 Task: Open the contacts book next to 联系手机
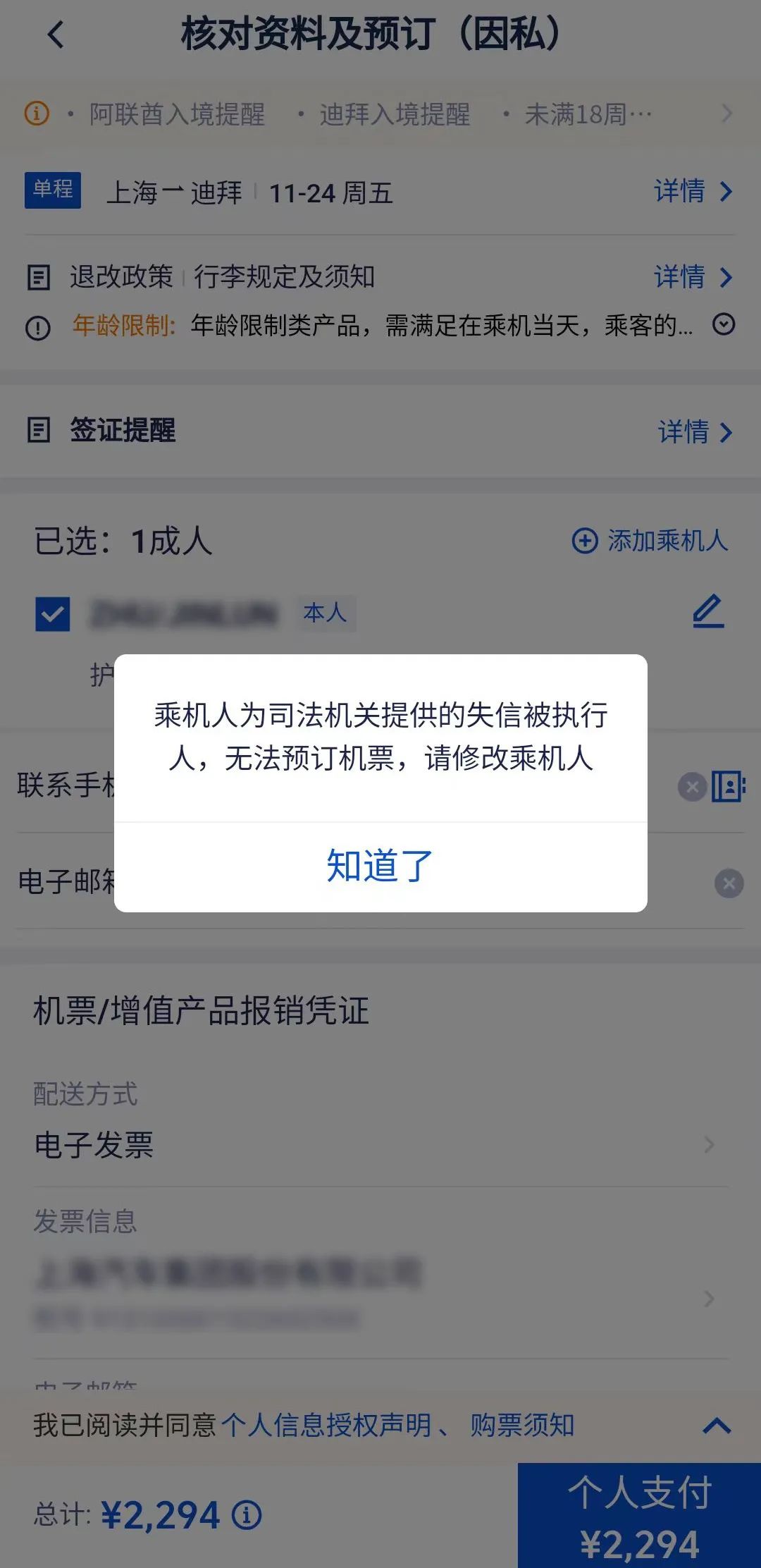(728, 785)
